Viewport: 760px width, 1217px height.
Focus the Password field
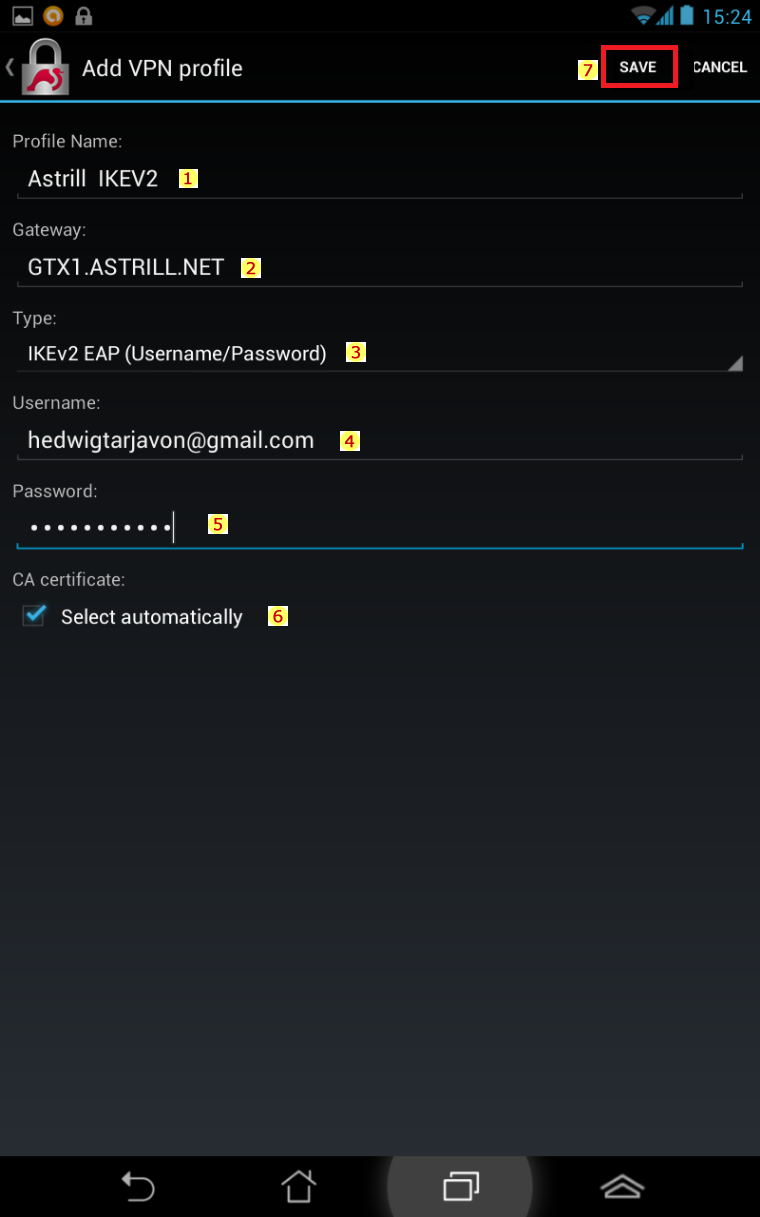click(380, 526)
